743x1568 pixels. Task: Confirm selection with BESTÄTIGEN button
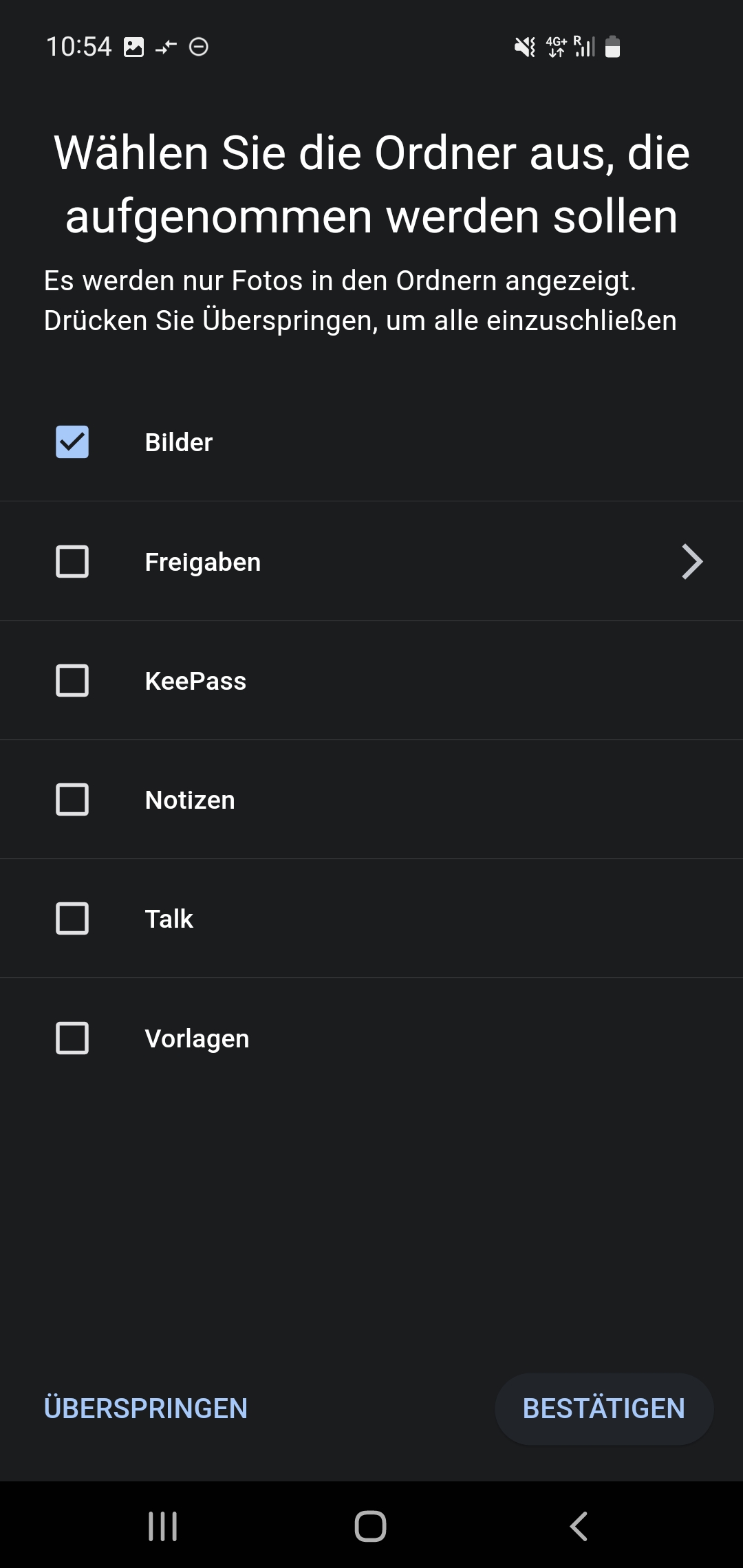pos(603,1408)
